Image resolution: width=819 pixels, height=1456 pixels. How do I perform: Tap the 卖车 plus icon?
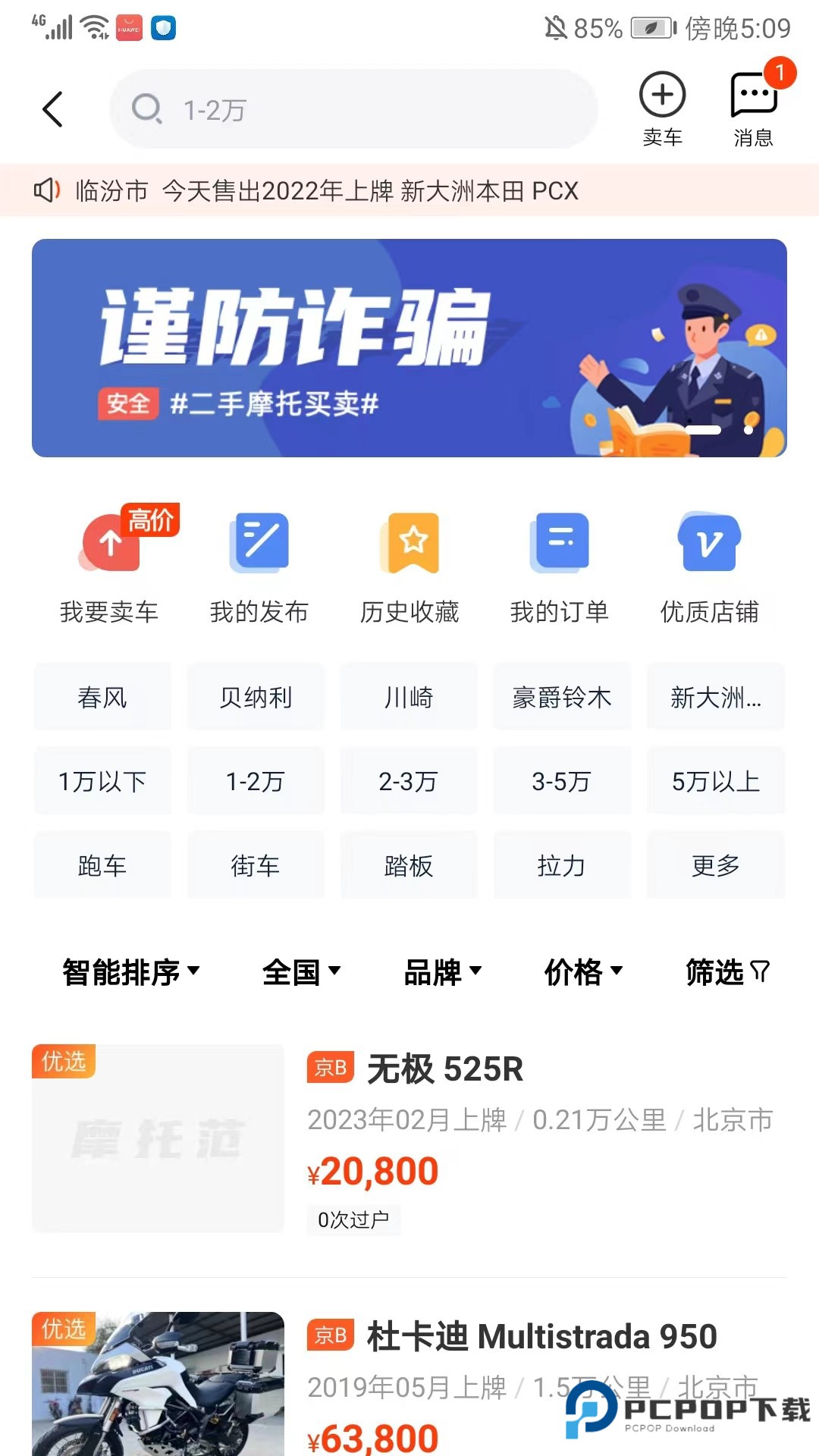coord(662,93)
